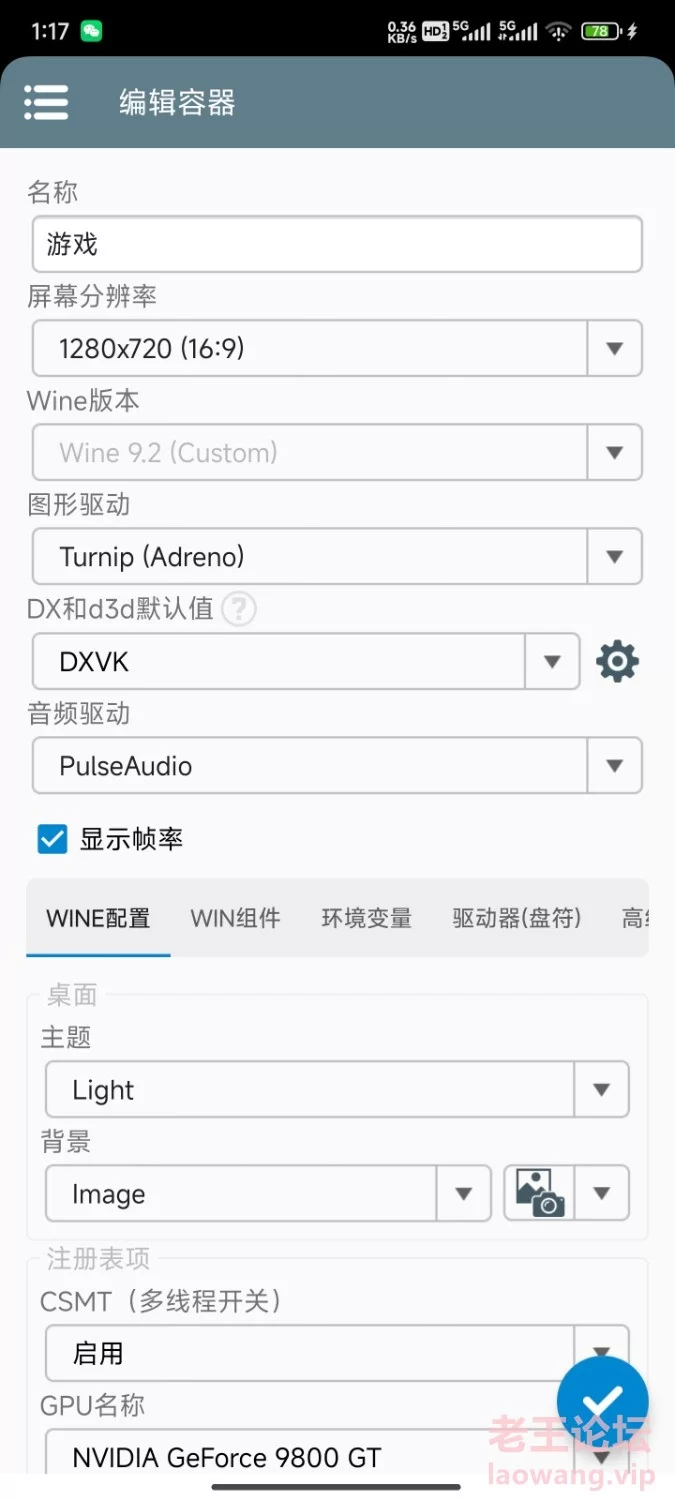Pick a background picture with the image-camera button
Screen dimensions: 675x1500
click(x=541, y=1193)
